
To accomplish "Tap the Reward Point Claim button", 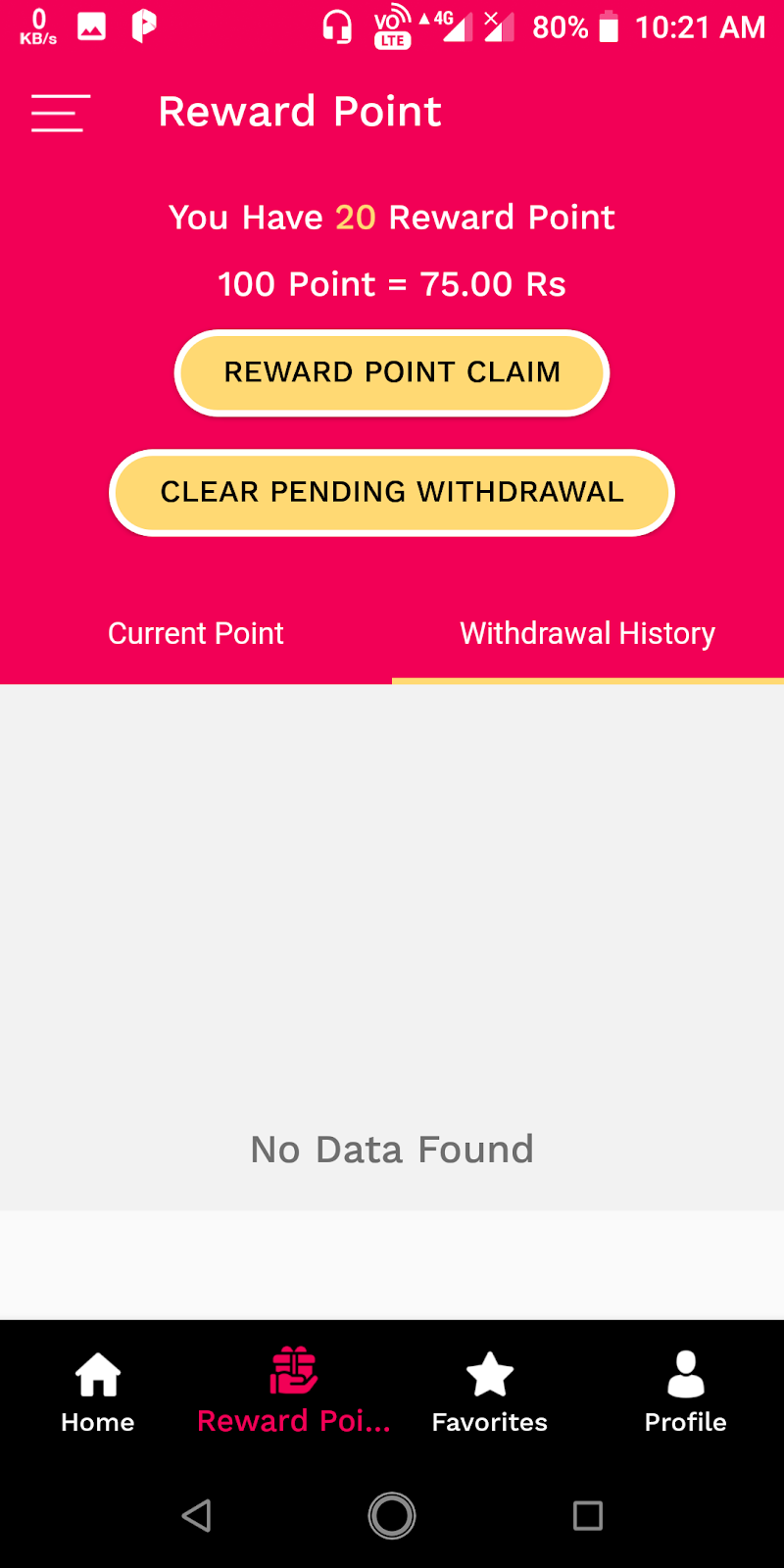I will (x=392, y=372).
